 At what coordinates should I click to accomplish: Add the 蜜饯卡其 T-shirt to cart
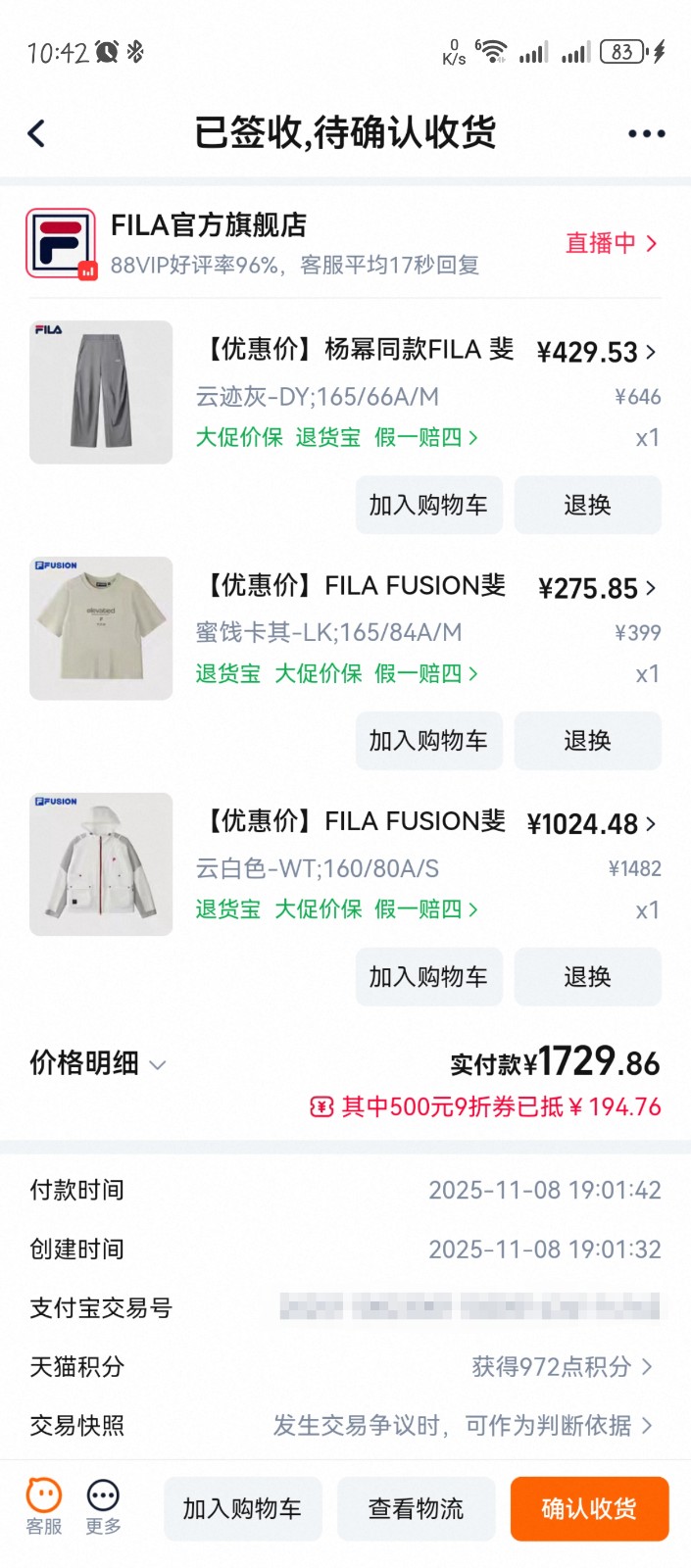pyautogui.click(x=428, y=741)
